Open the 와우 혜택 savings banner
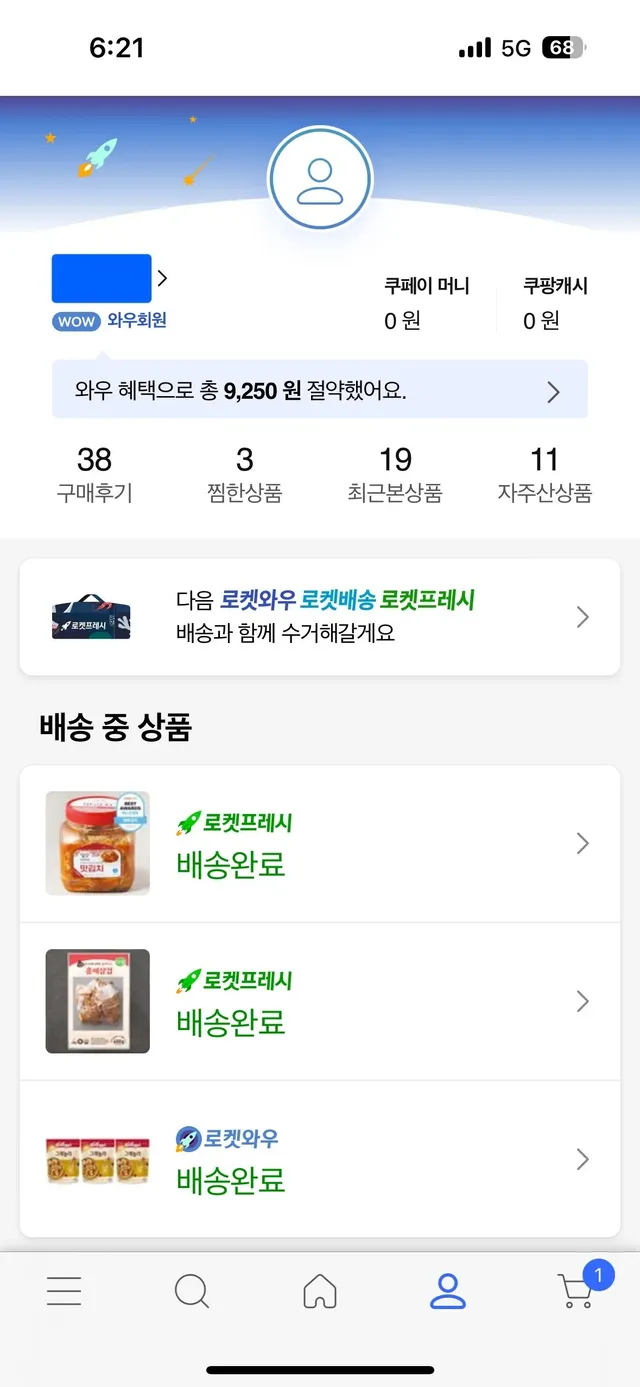The height and width of the screenshot is (1387, 640). (320, 390)
